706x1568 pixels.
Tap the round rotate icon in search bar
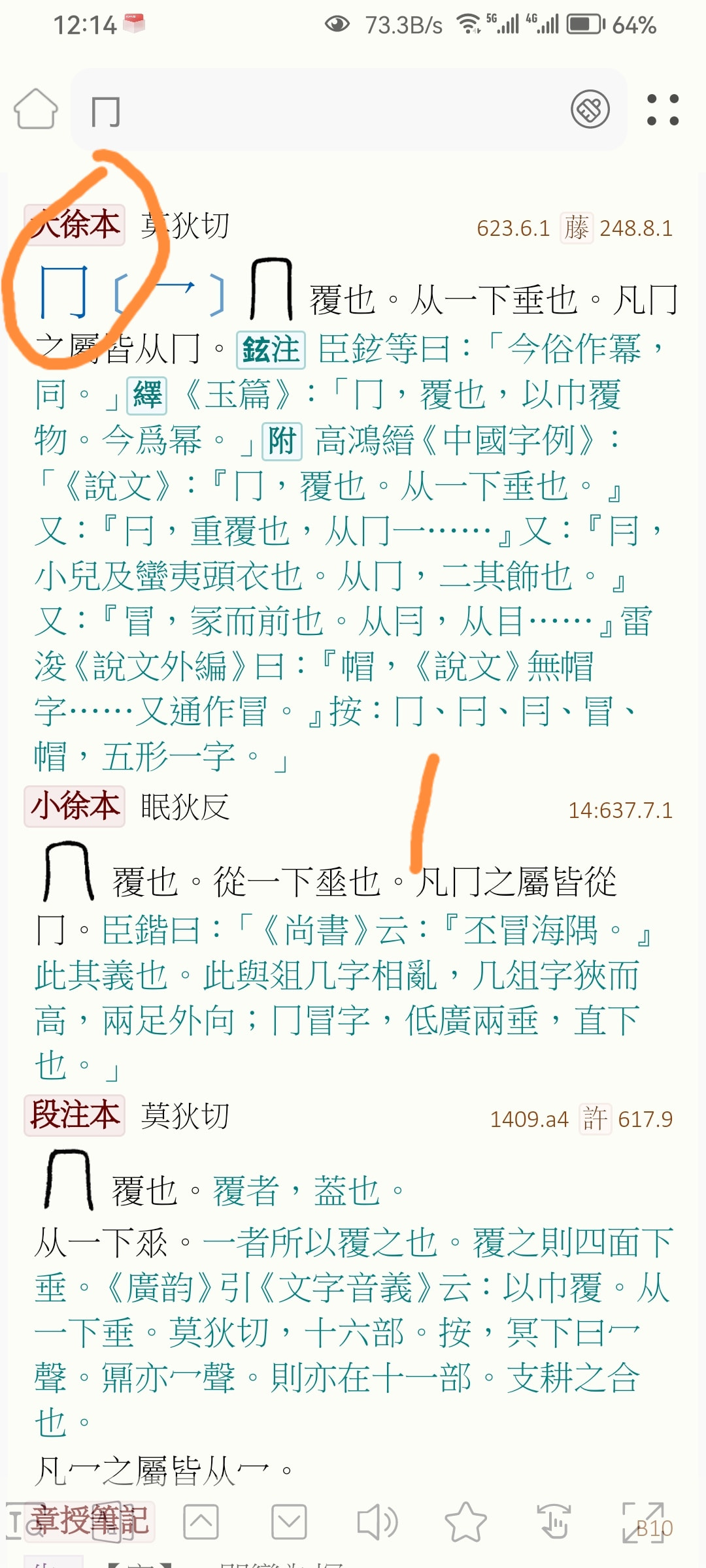pos(590,109)
